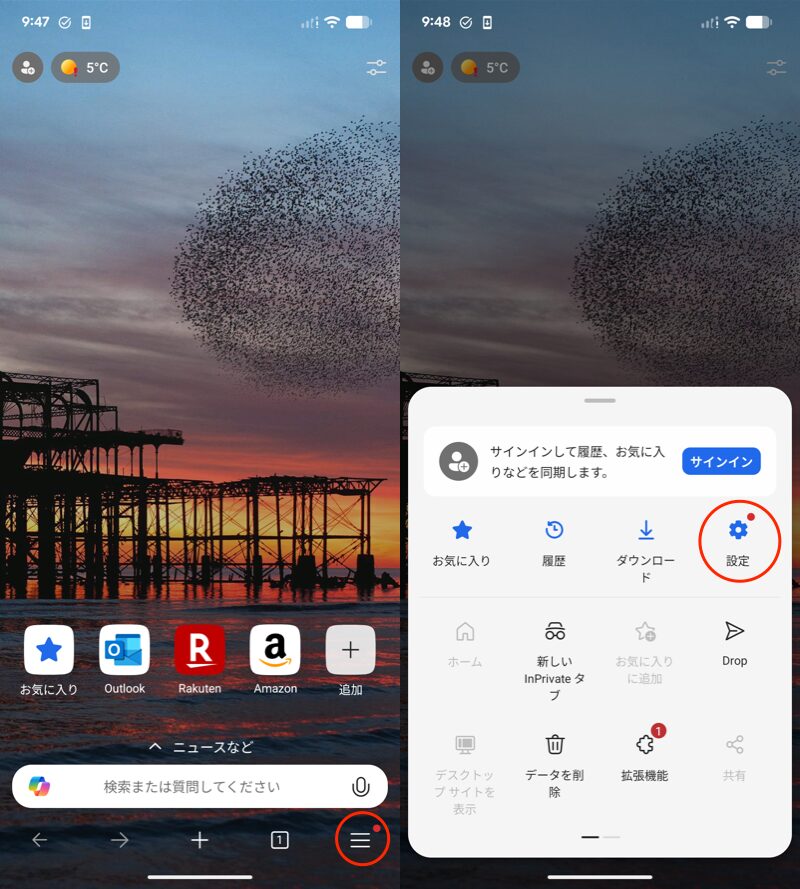Open the Outlook shortcut tile
Image resolution: width=800 pixels, height=889 pixels.
[x=124, y=651]
